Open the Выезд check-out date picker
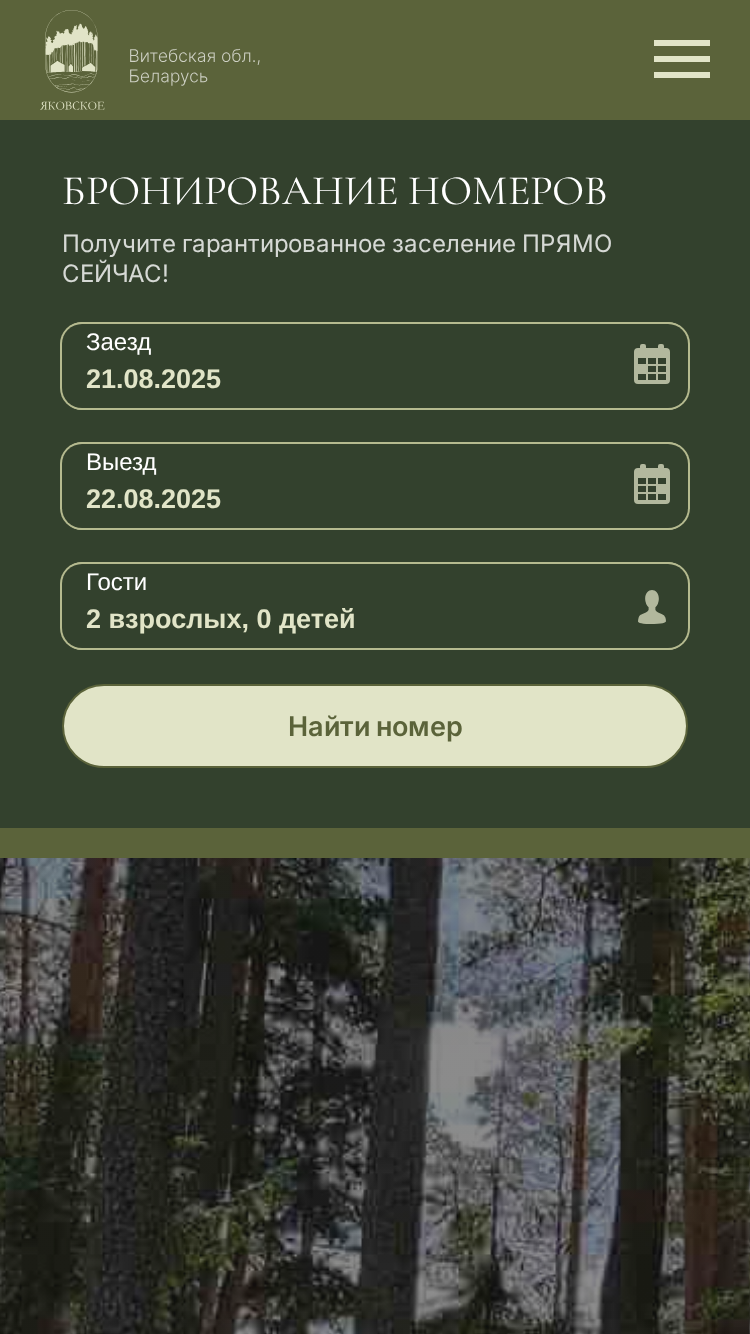 pos(375,486)
